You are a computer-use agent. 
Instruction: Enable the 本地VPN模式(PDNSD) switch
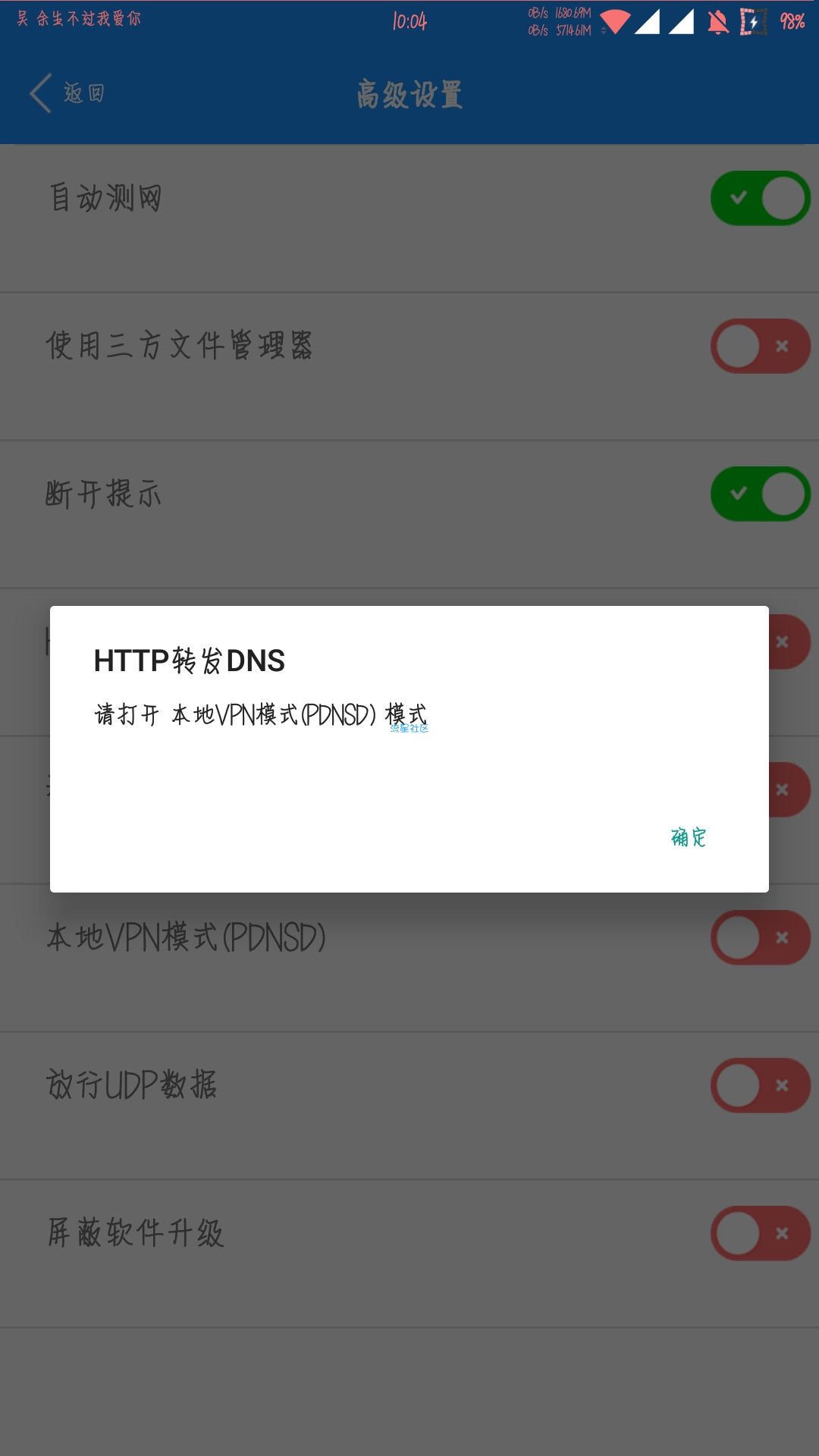760,937
